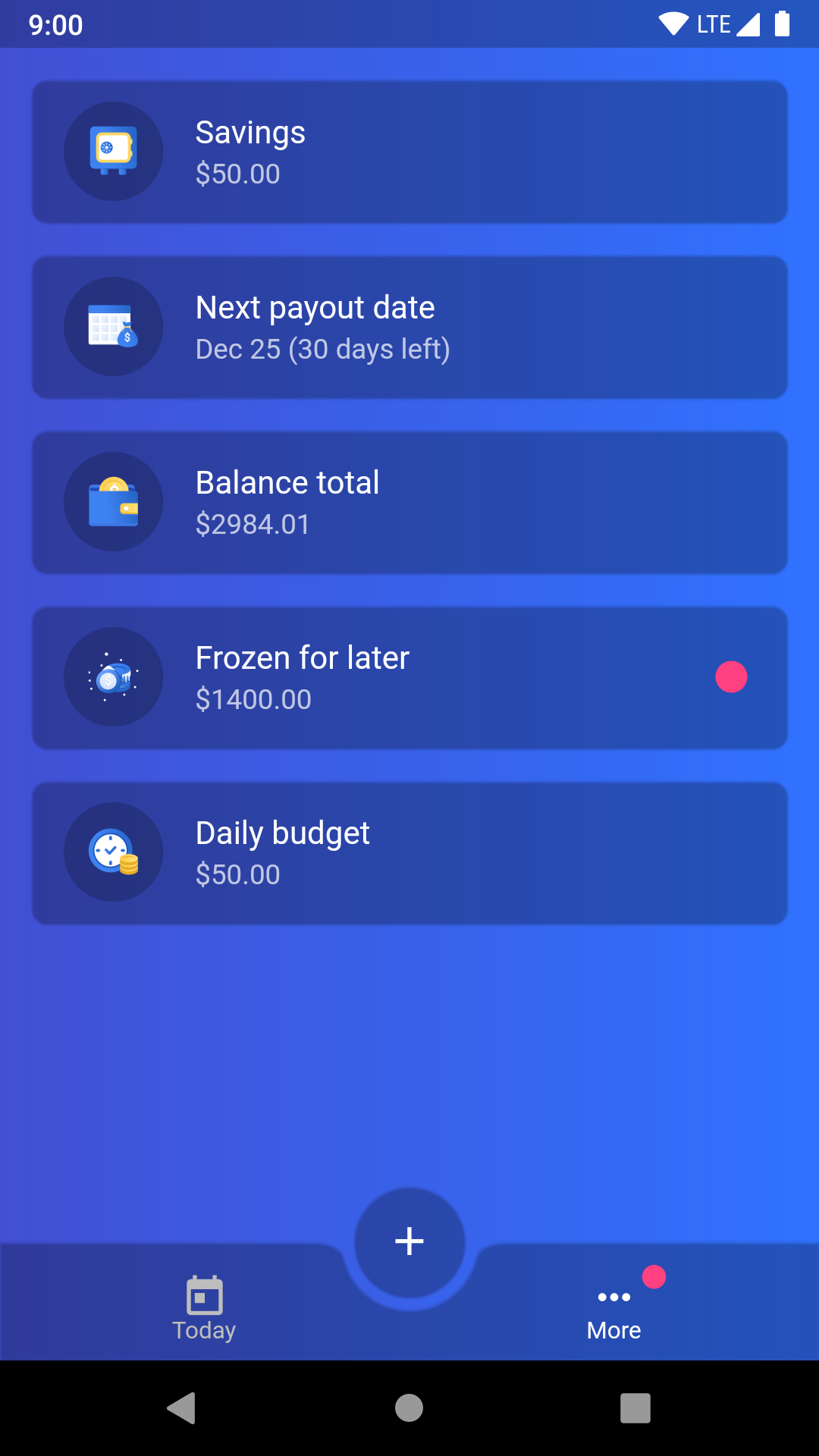The width and height of the screenshot is (819, 1456).
Task: Go to the system home screen
Action: (409, 1408)
